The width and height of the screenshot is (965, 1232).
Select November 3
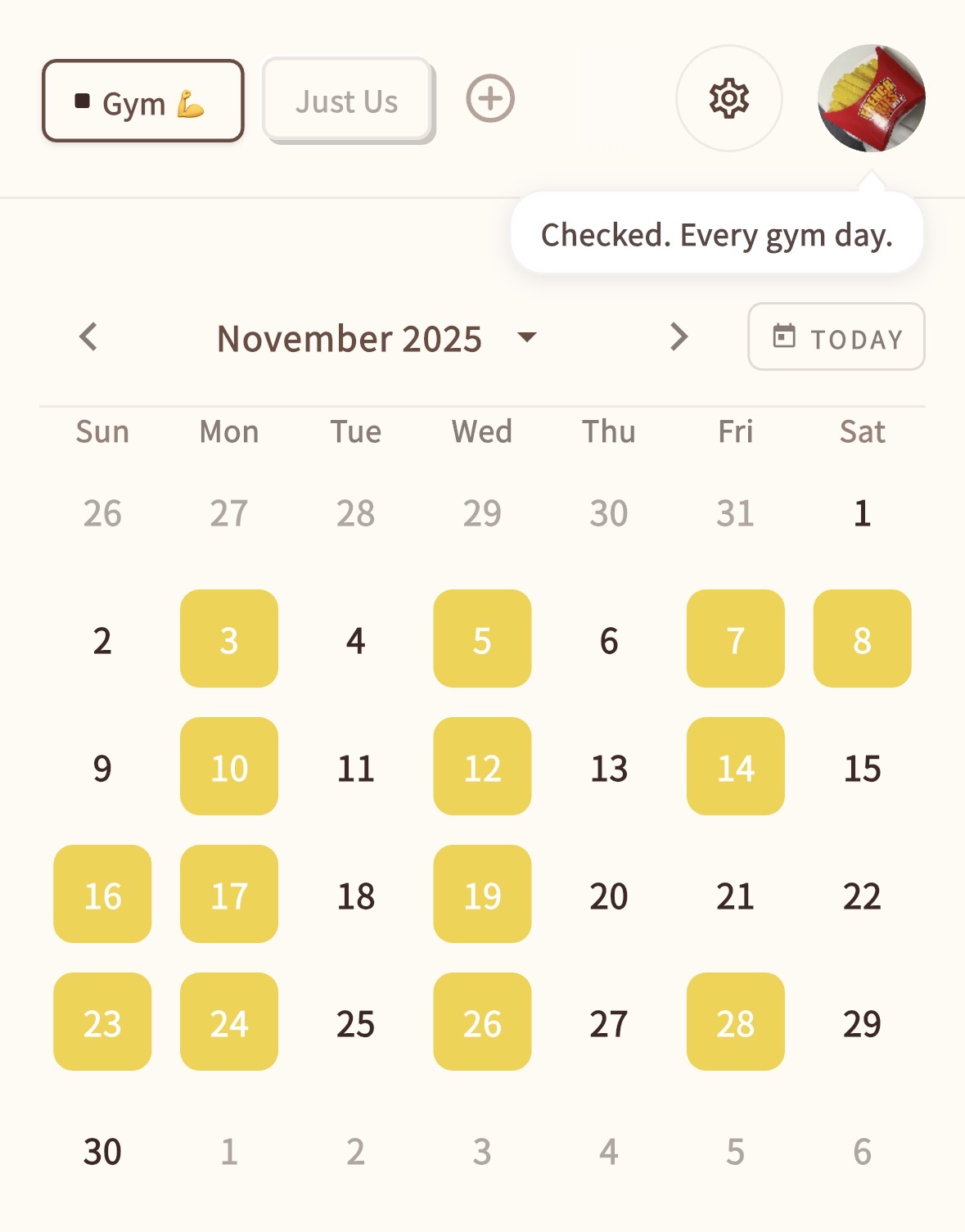point(229,639)
